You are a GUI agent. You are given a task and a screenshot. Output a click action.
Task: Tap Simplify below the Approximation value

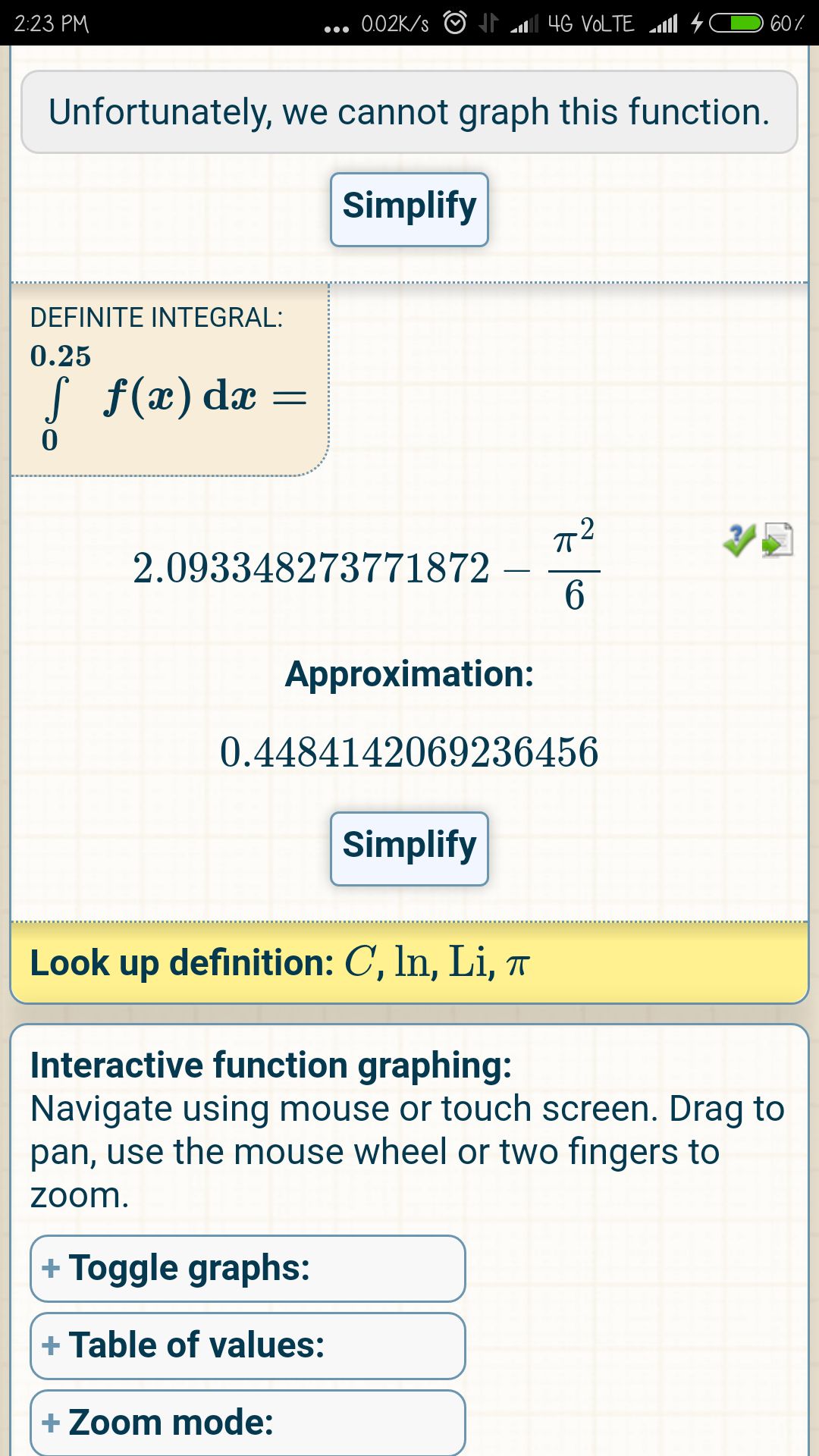[409, 849]
